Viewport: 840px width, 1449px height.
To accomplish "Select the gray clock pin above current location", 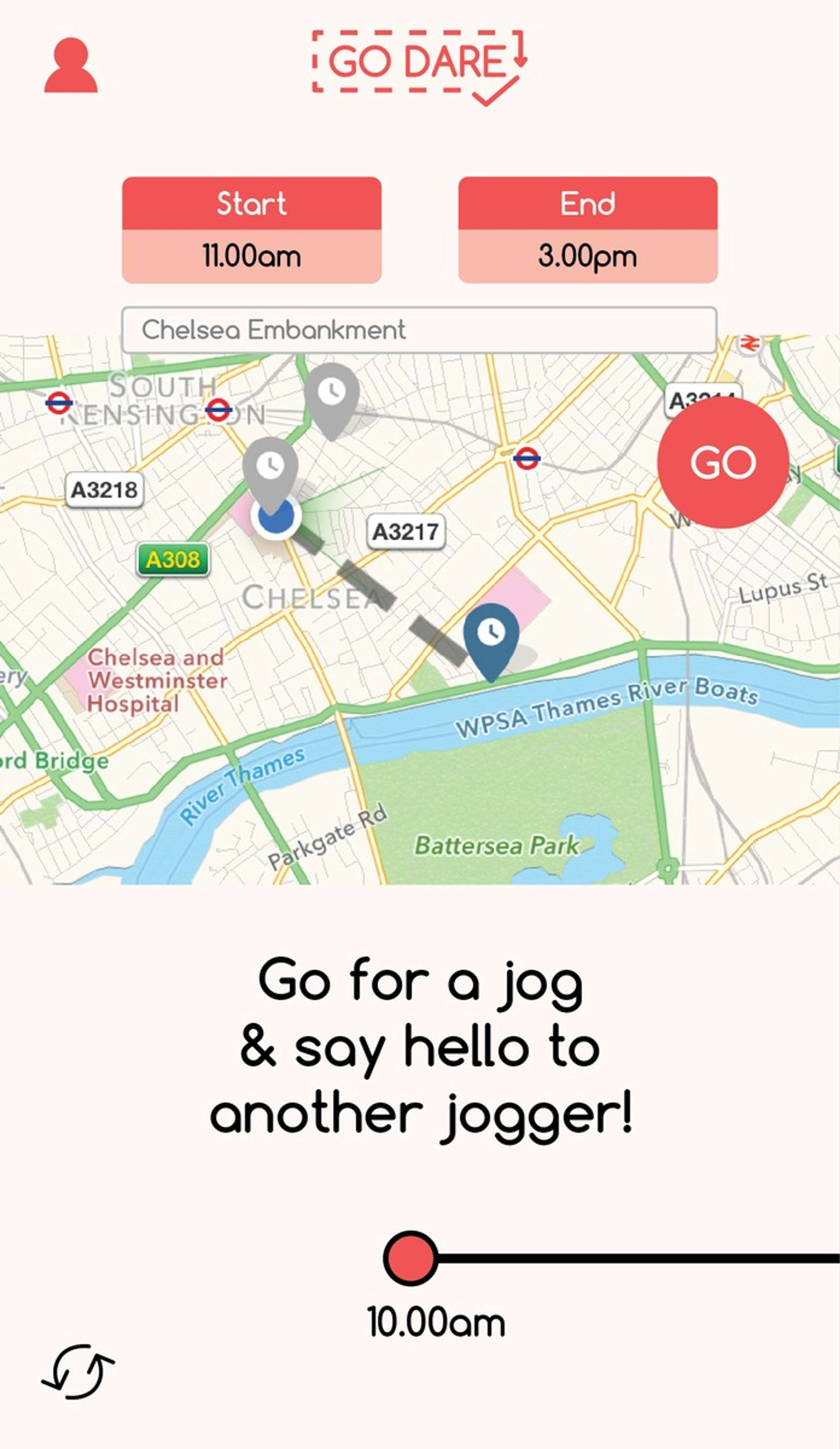I will 270,469.
